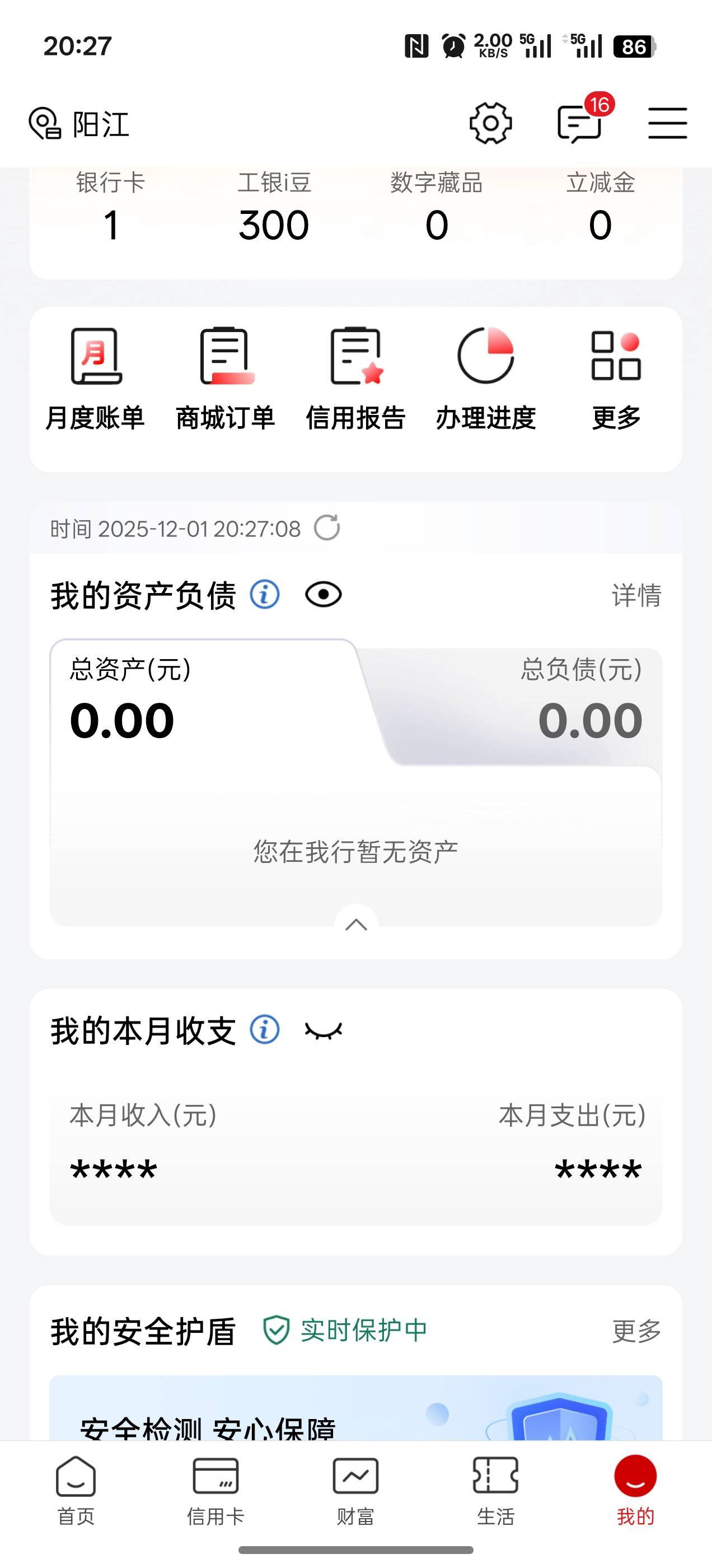Open info icon beside 我的本月收支

(265, 1030)
